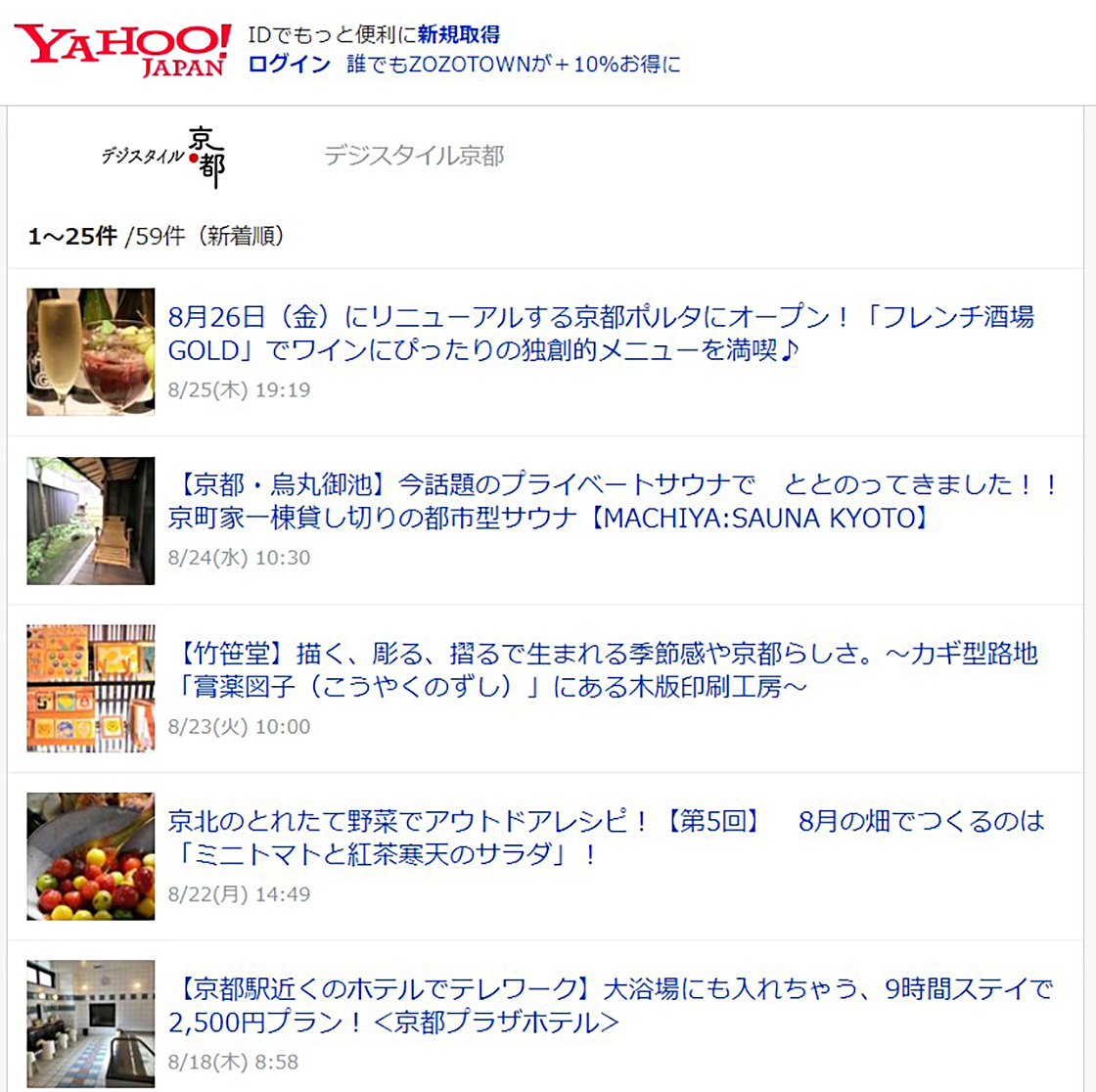Open the ログイン link
The width and height of the screenshot is (1096, 1092).
[290, 66]
